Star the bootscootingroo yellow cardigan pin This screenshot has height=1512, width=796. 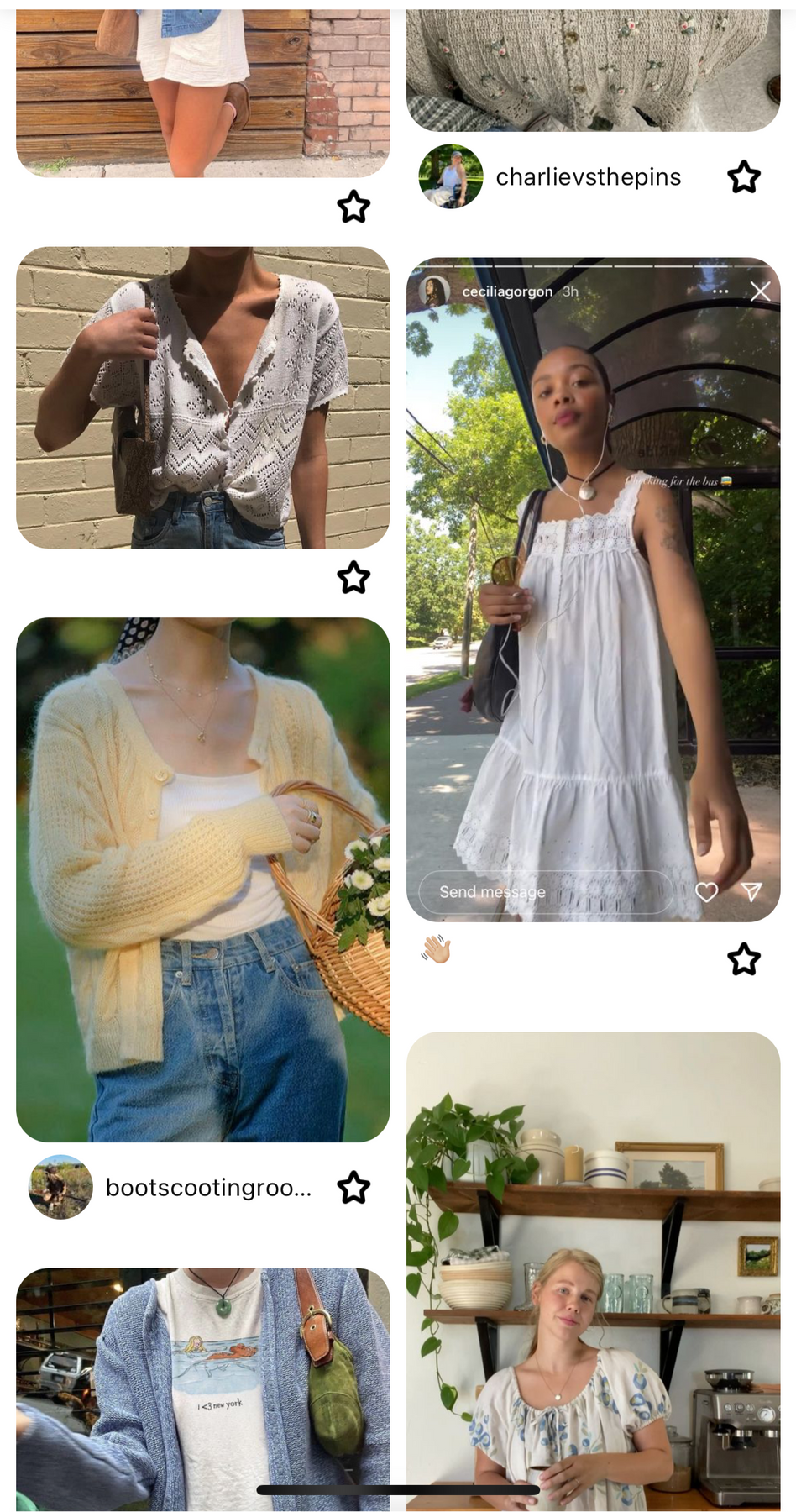click(x=353, y=1187)
